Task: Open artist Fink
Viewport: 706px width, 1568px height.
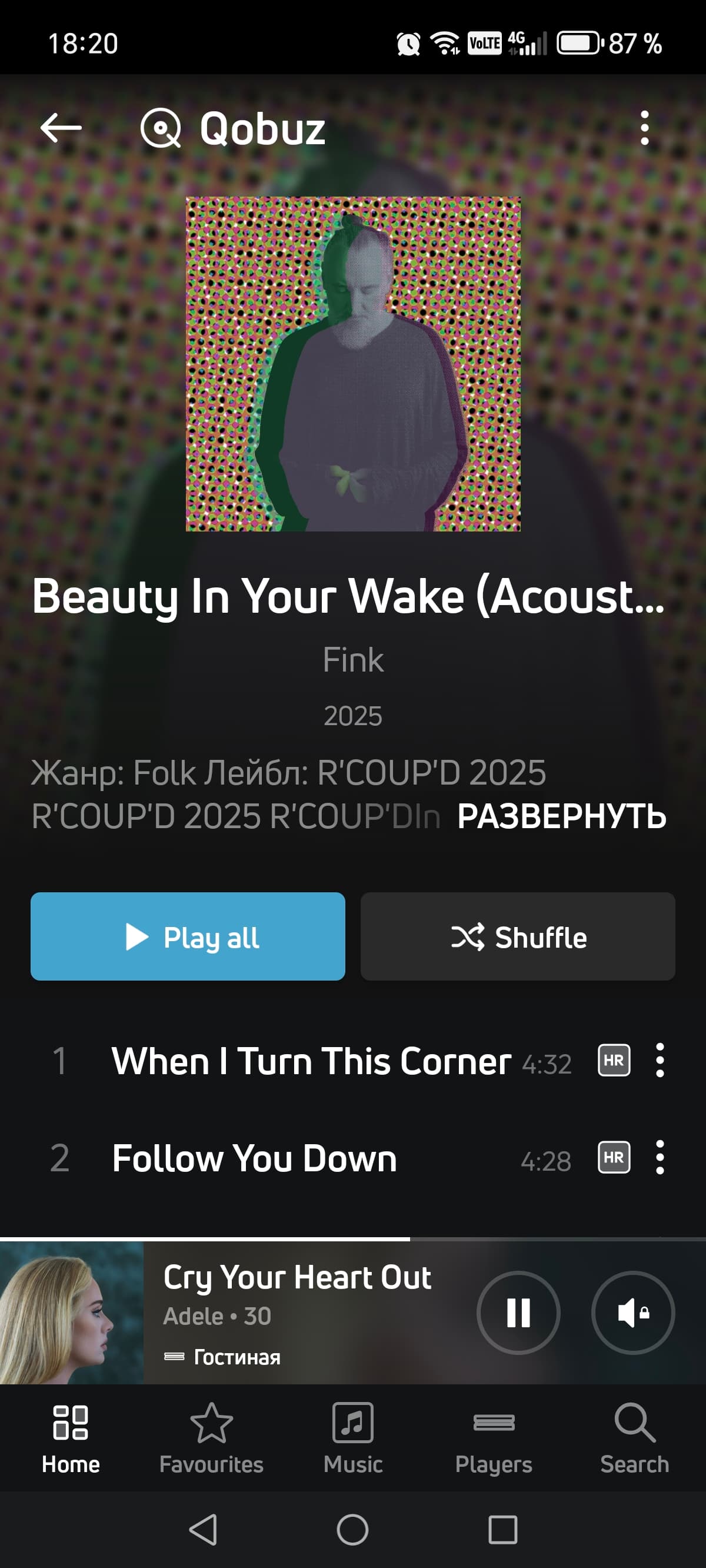Action: click(x=353, y=660)
